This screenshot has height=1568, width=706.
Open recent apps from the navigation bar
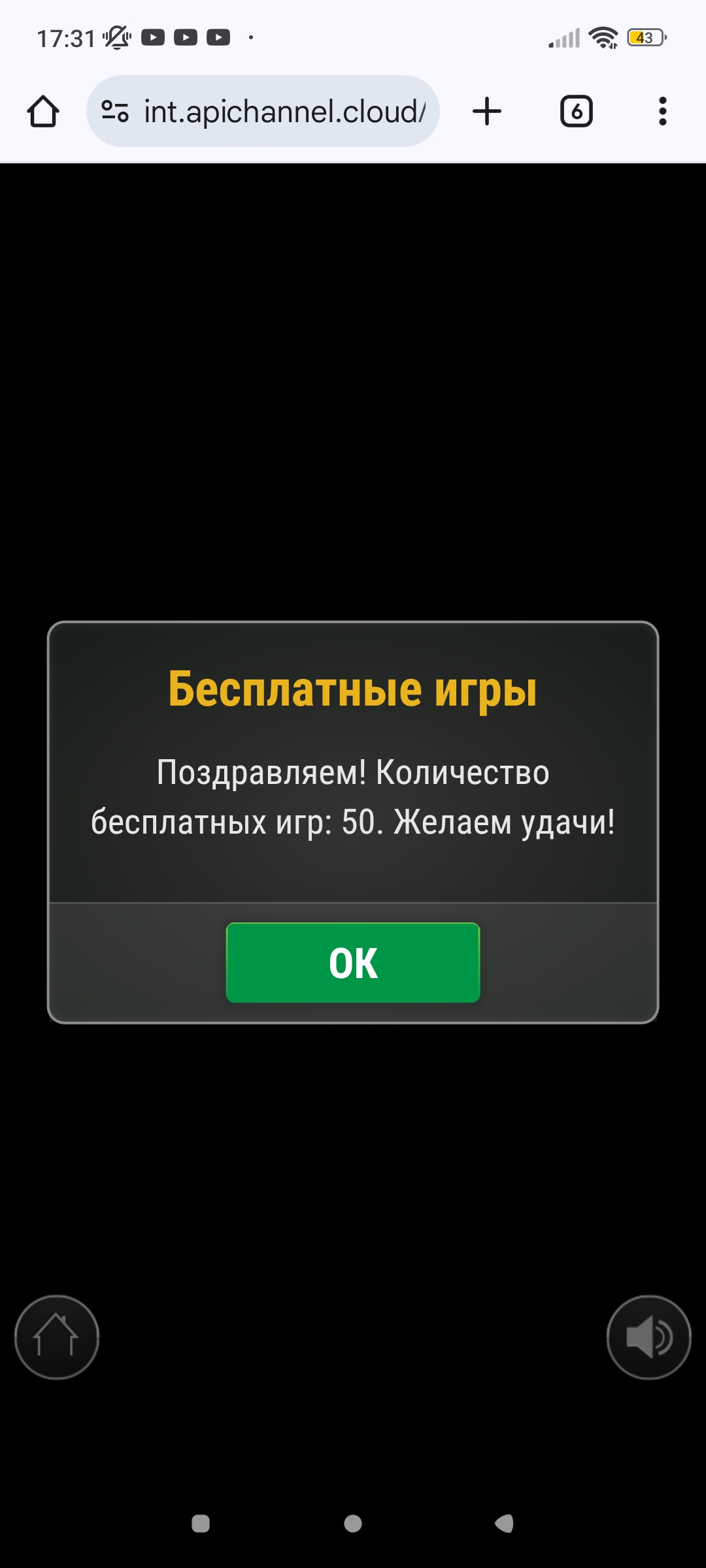(201, 1524)
